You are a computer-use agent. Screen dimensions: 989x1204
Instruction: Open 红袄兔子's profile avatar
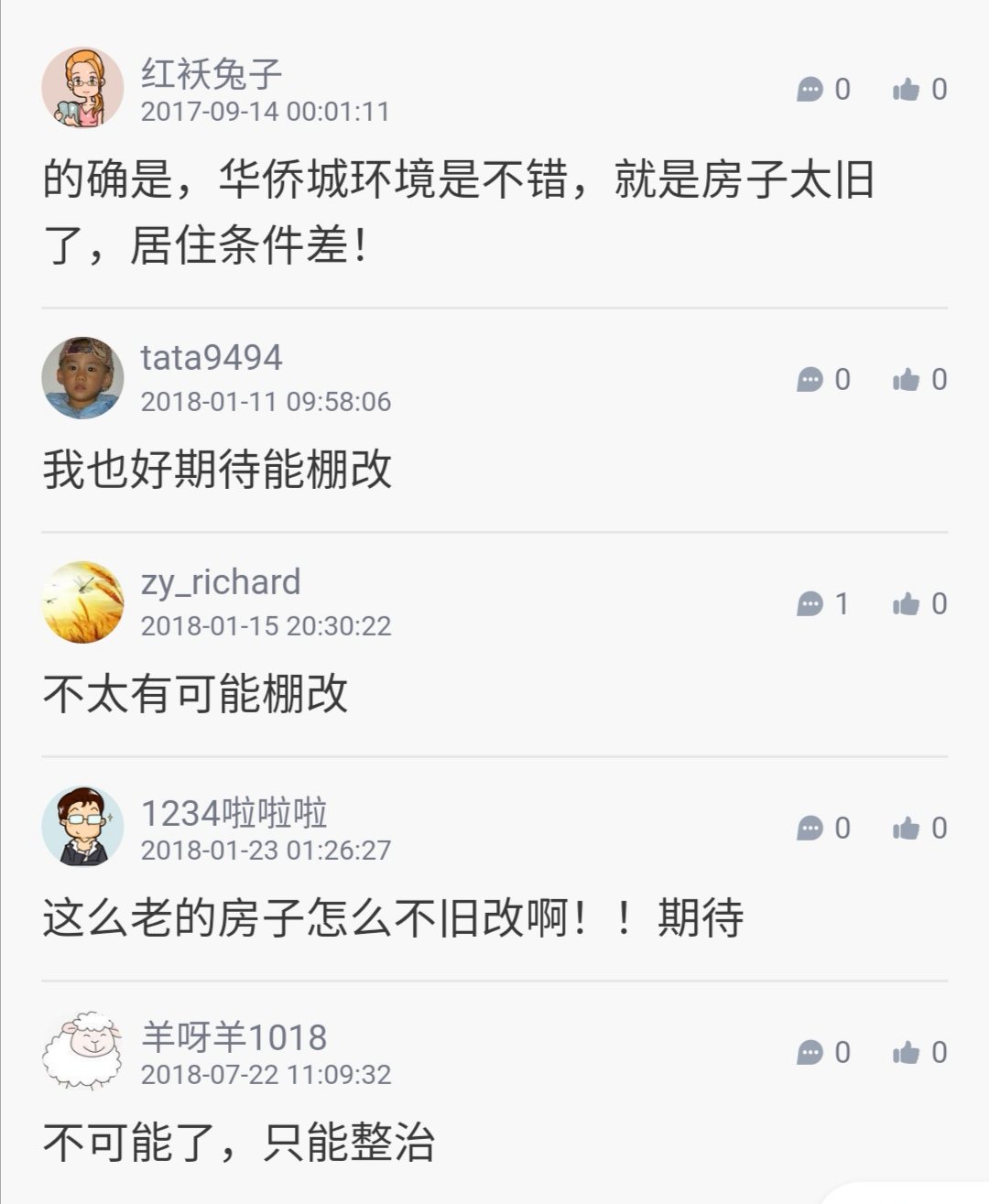pyautogui.click(x=82, y=88)
